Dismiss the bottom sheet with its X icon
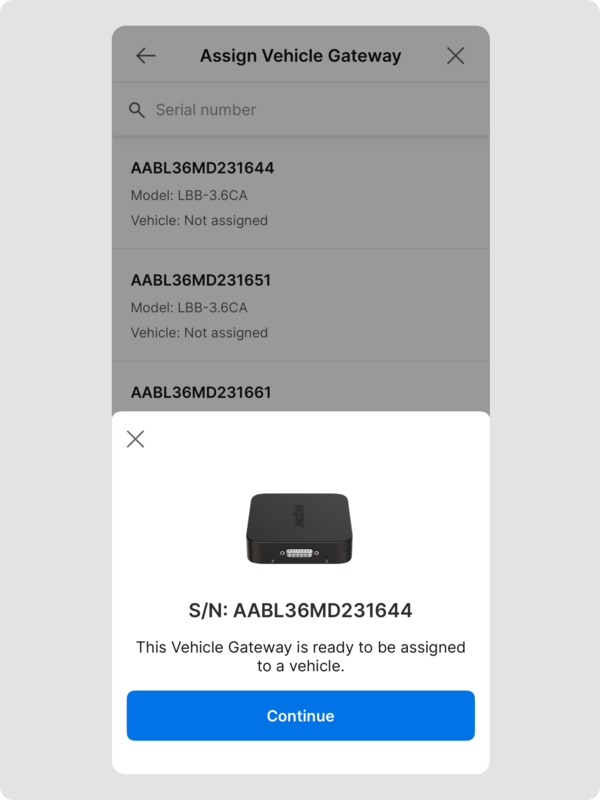Image resolution: width=600 pixels, height=800 pixels. pyautogui.click(x=136, y=439)
